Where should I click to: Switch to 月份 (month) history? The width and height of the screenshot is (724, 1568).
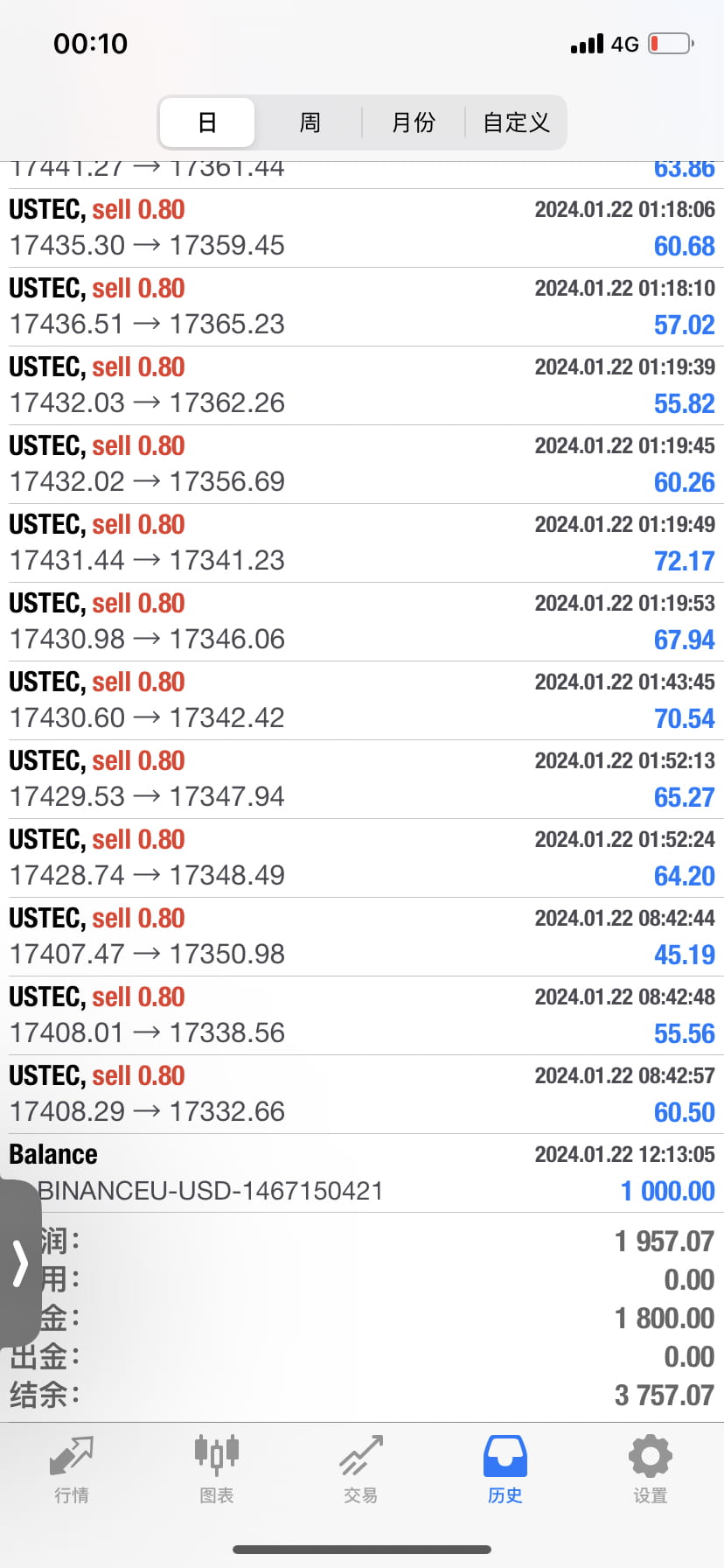(x=413, y=122)
